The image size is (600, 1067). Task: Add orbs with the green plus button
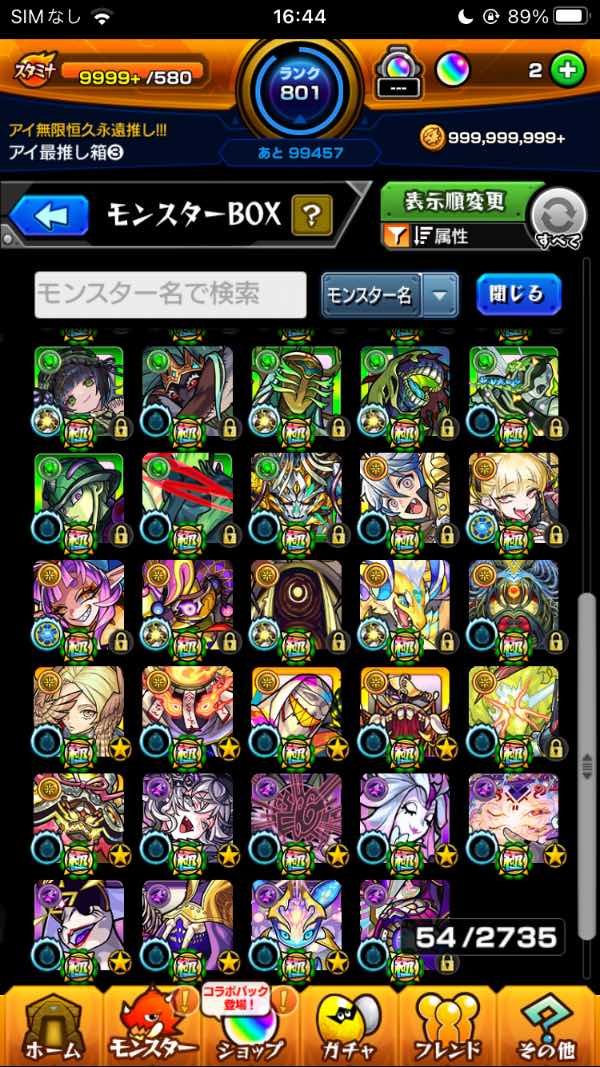pos(568,71)
